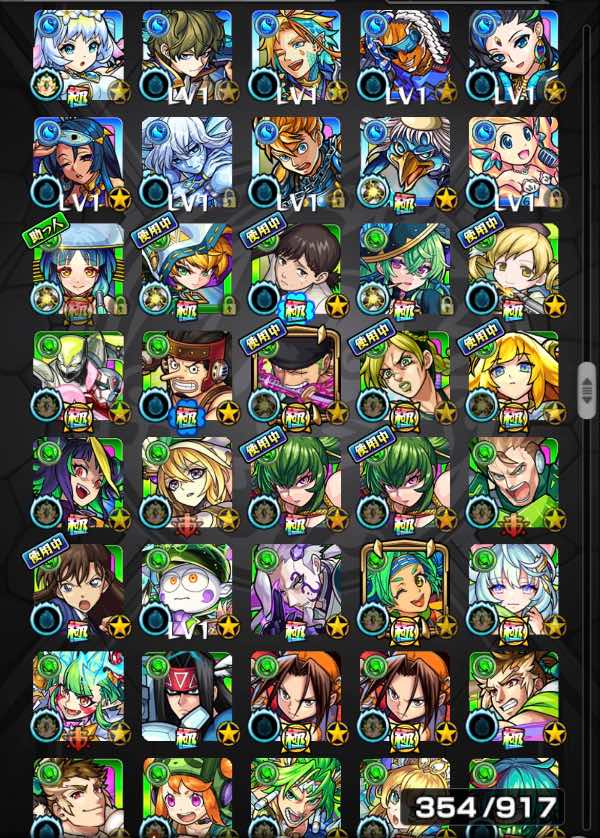Open the purple-haired girl with yellow horn
The width and height of the screenshot is (600, 838).
78,482
